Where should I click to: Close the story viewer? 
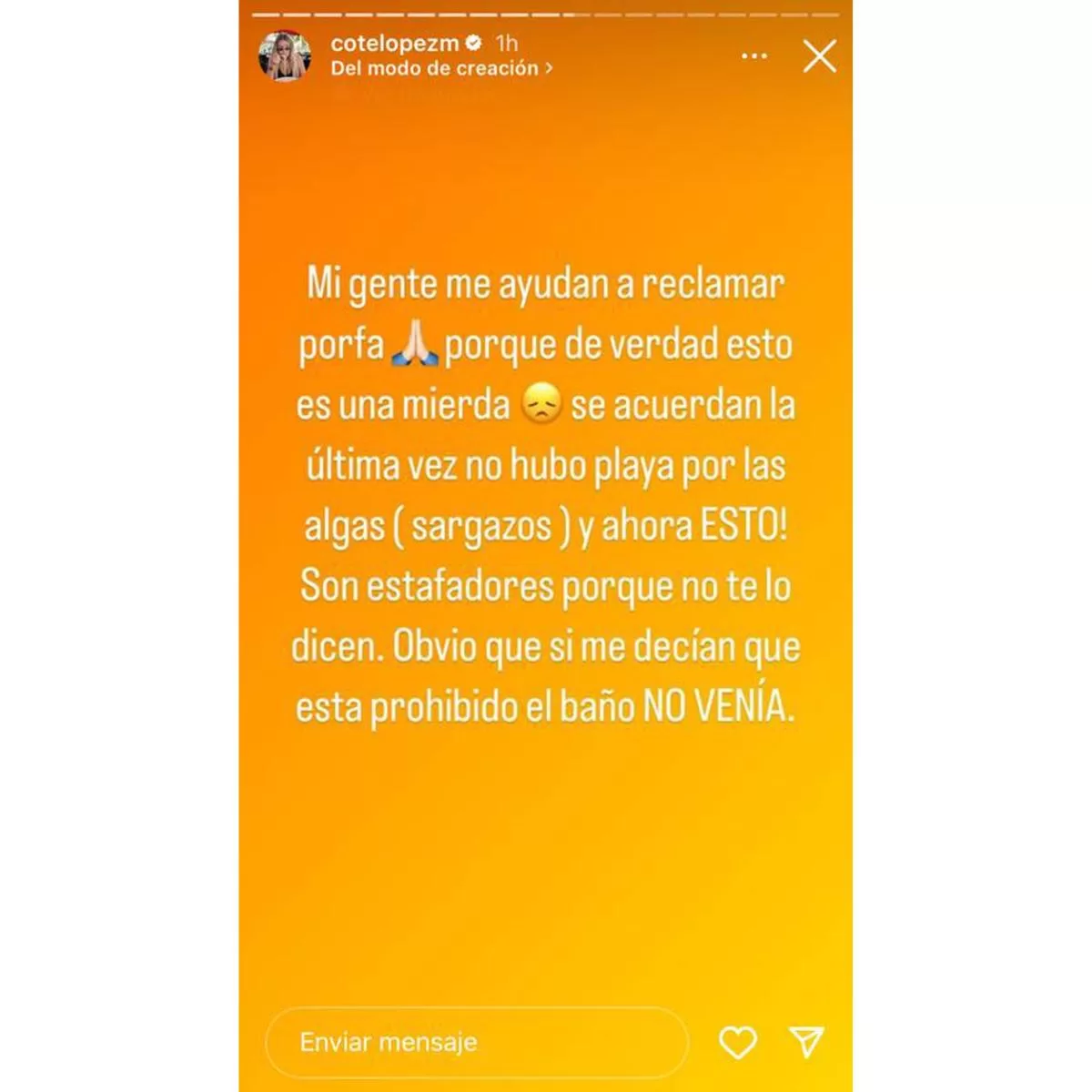[x=819, y=56]
